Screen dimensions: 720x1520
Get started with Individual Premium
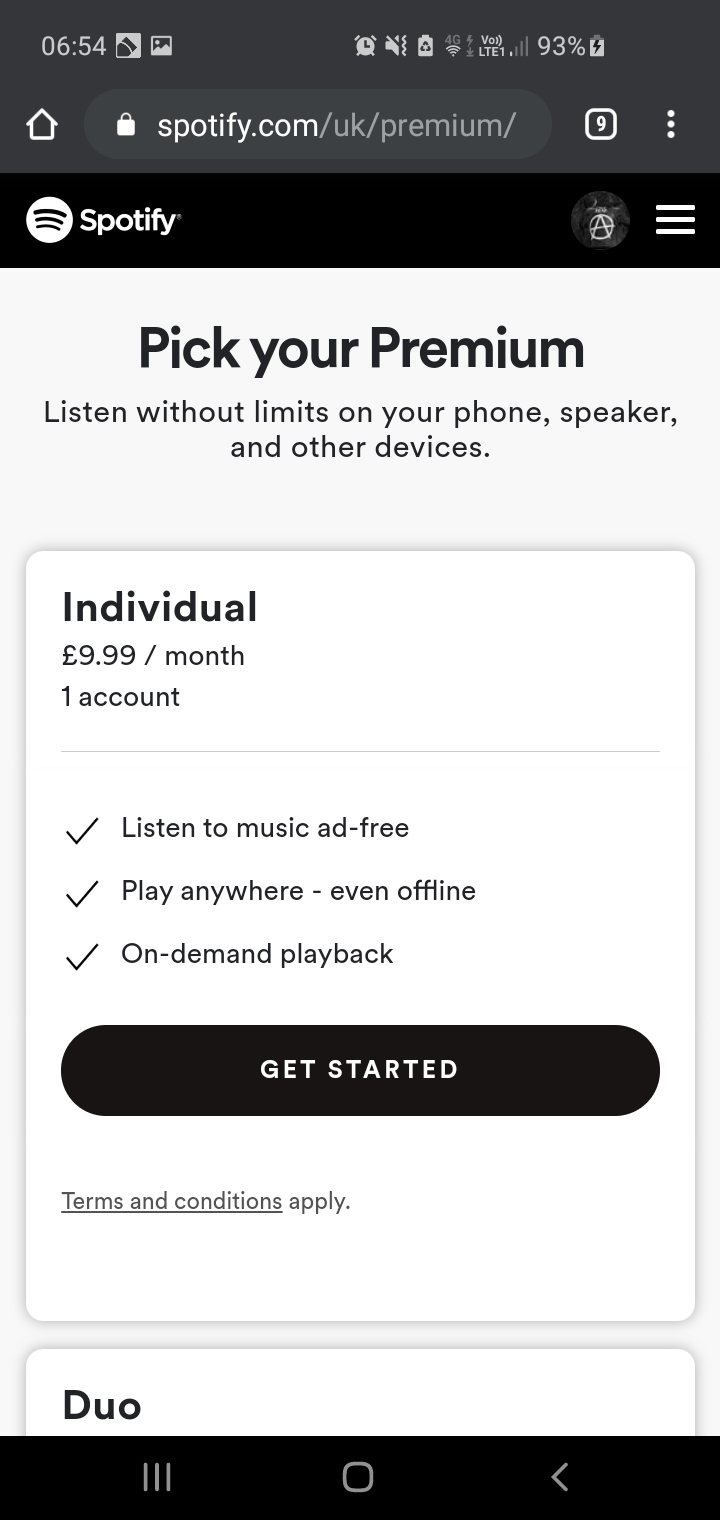(360, 1070)
